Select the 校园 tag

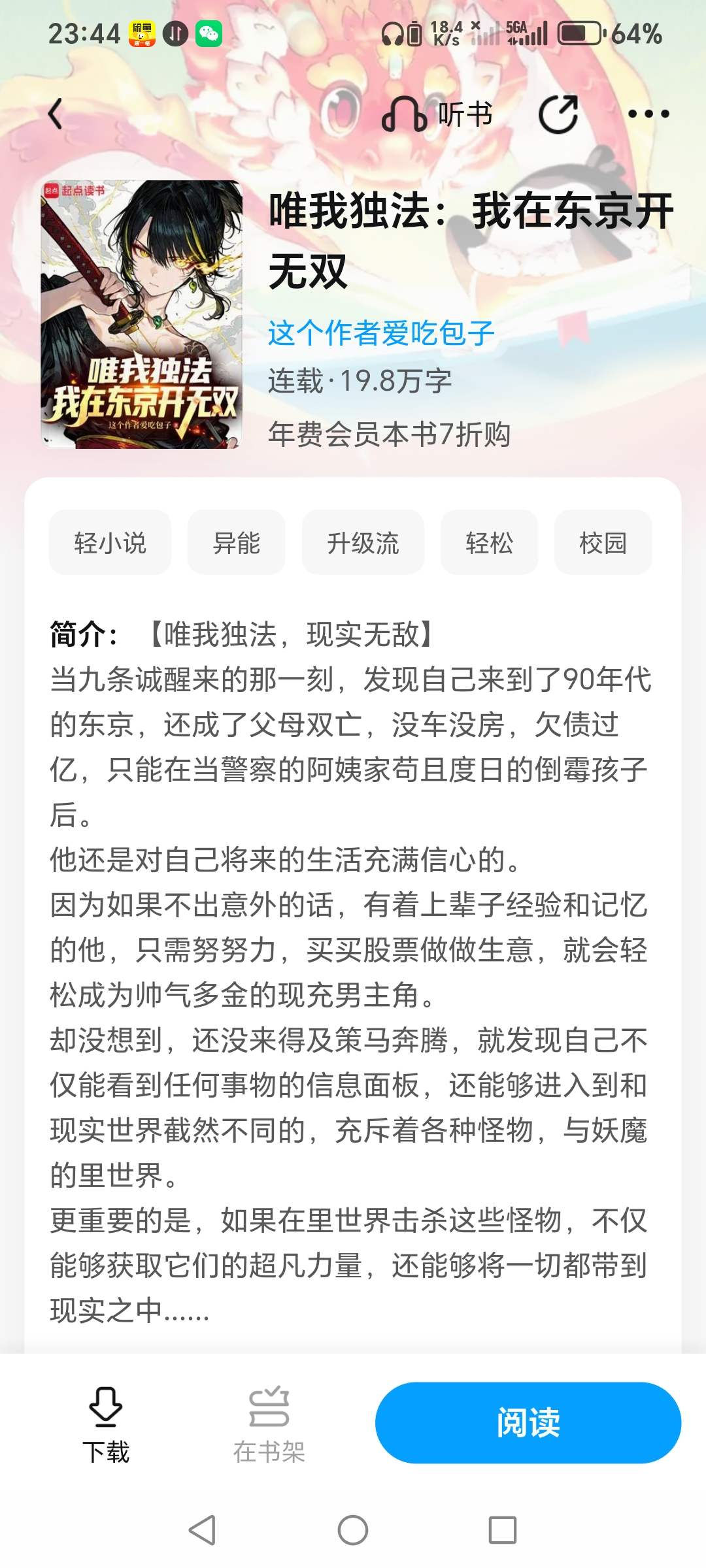pos(603,543)
